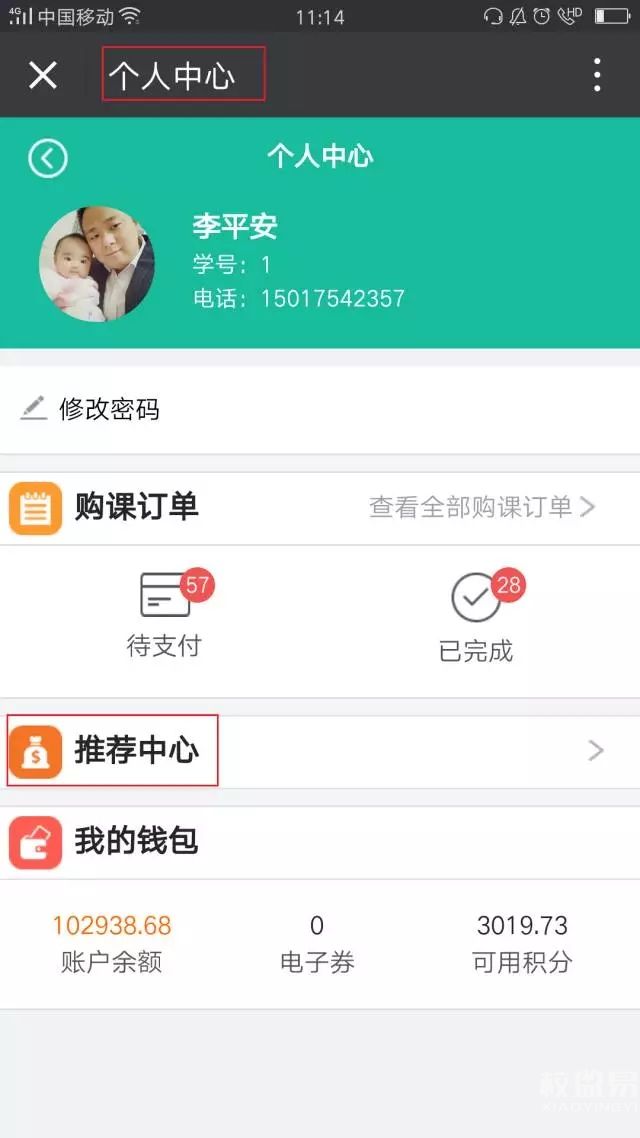640x1138 pixels.
Task: Open 电子券 e-coupons
Action: (317, 943)
